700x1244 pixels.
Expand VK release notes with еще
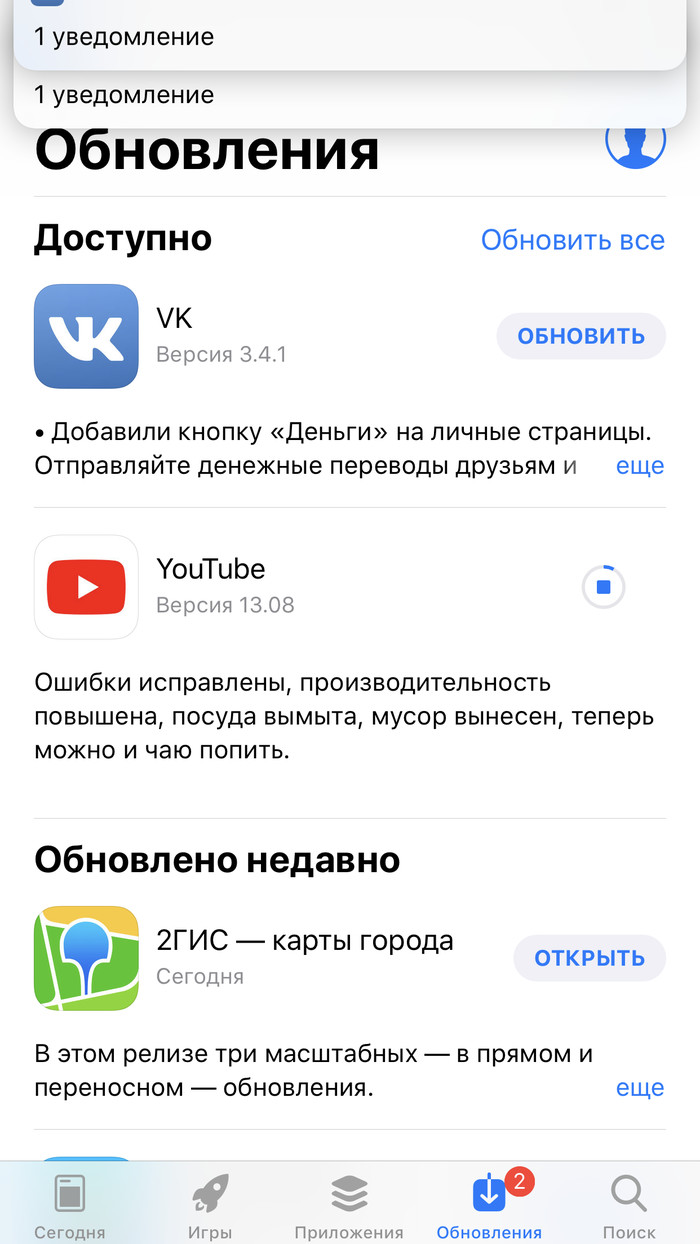[640, 466]
